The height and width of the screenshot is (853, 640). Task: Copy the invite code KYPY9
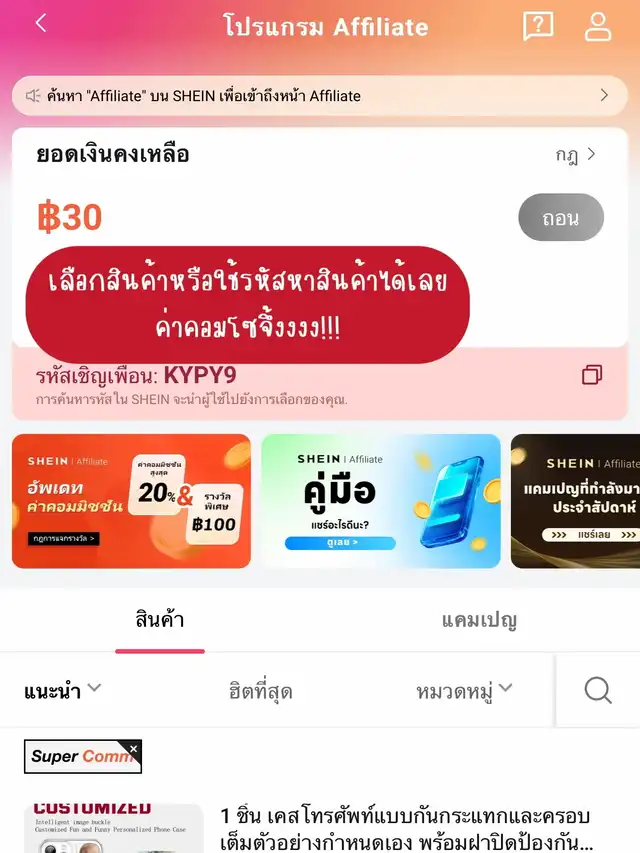592,375
